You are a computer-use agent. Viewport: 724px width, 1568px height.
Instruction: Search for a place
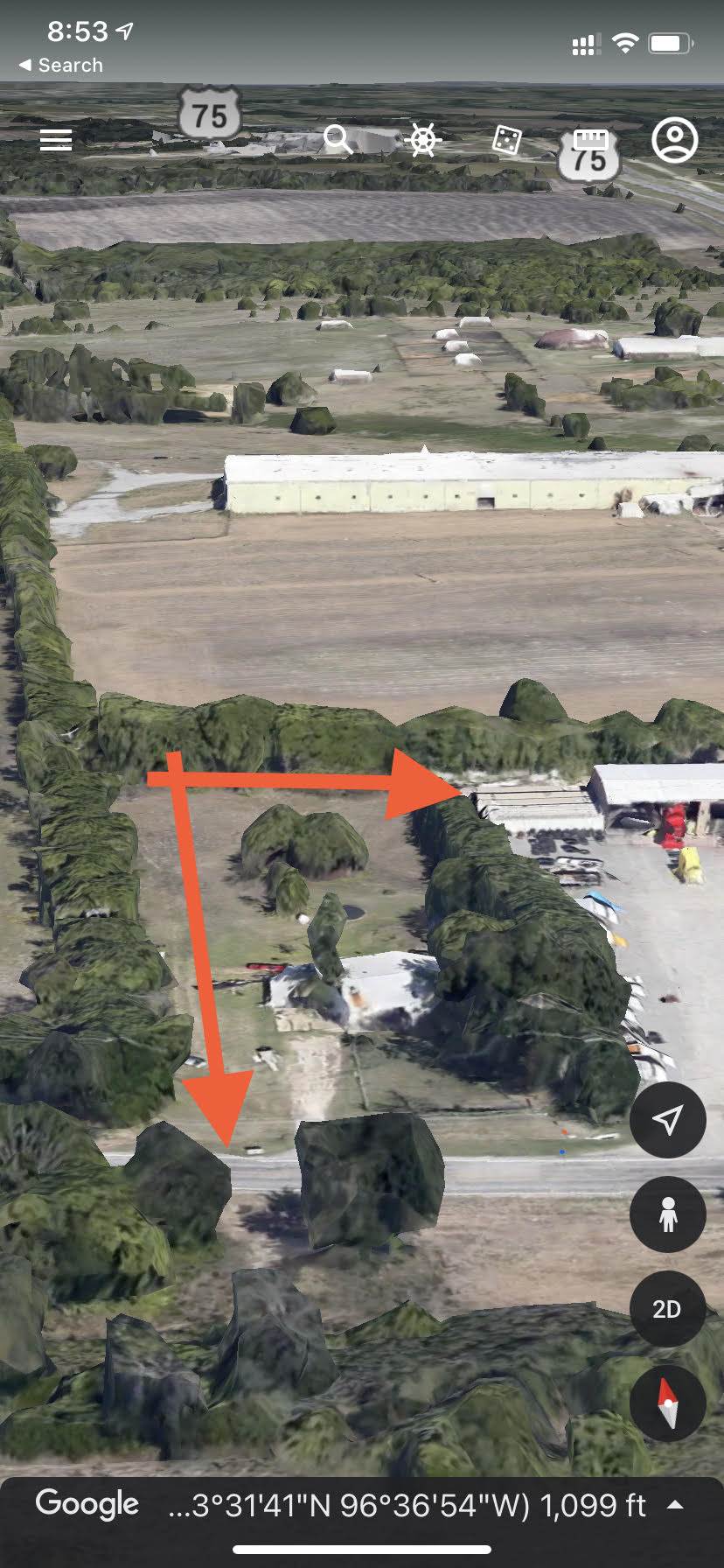pyautogui.click(x=338, y=140)
